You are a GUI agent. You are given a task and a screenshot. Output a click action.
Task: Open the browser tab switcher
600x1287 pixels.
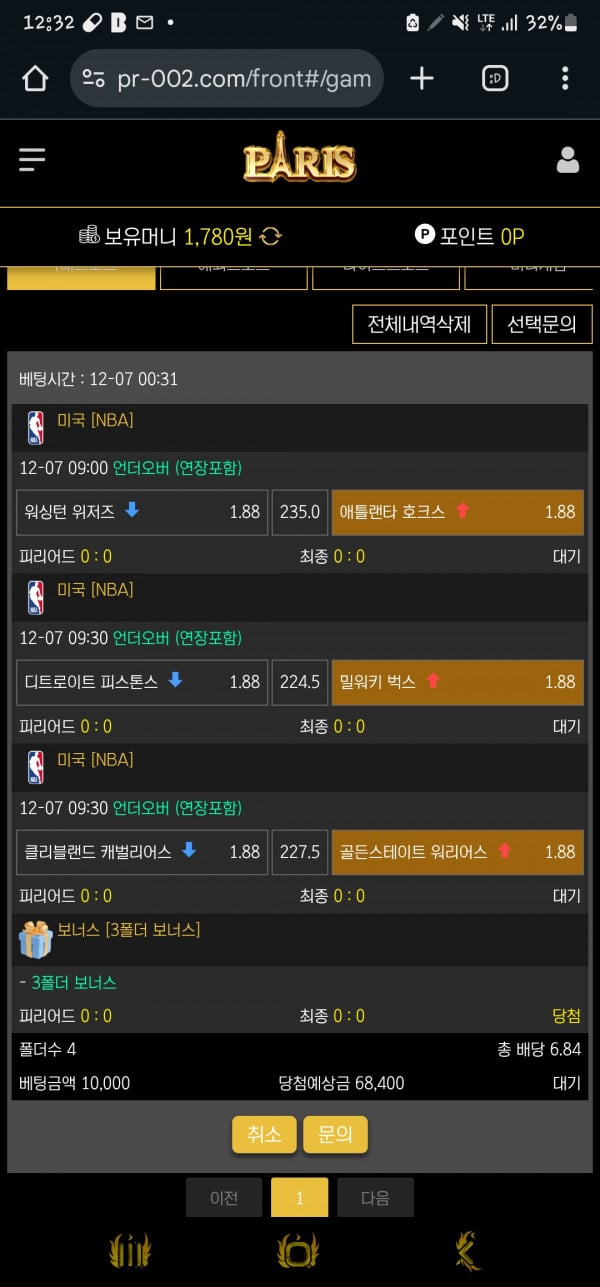click(495, 79)
